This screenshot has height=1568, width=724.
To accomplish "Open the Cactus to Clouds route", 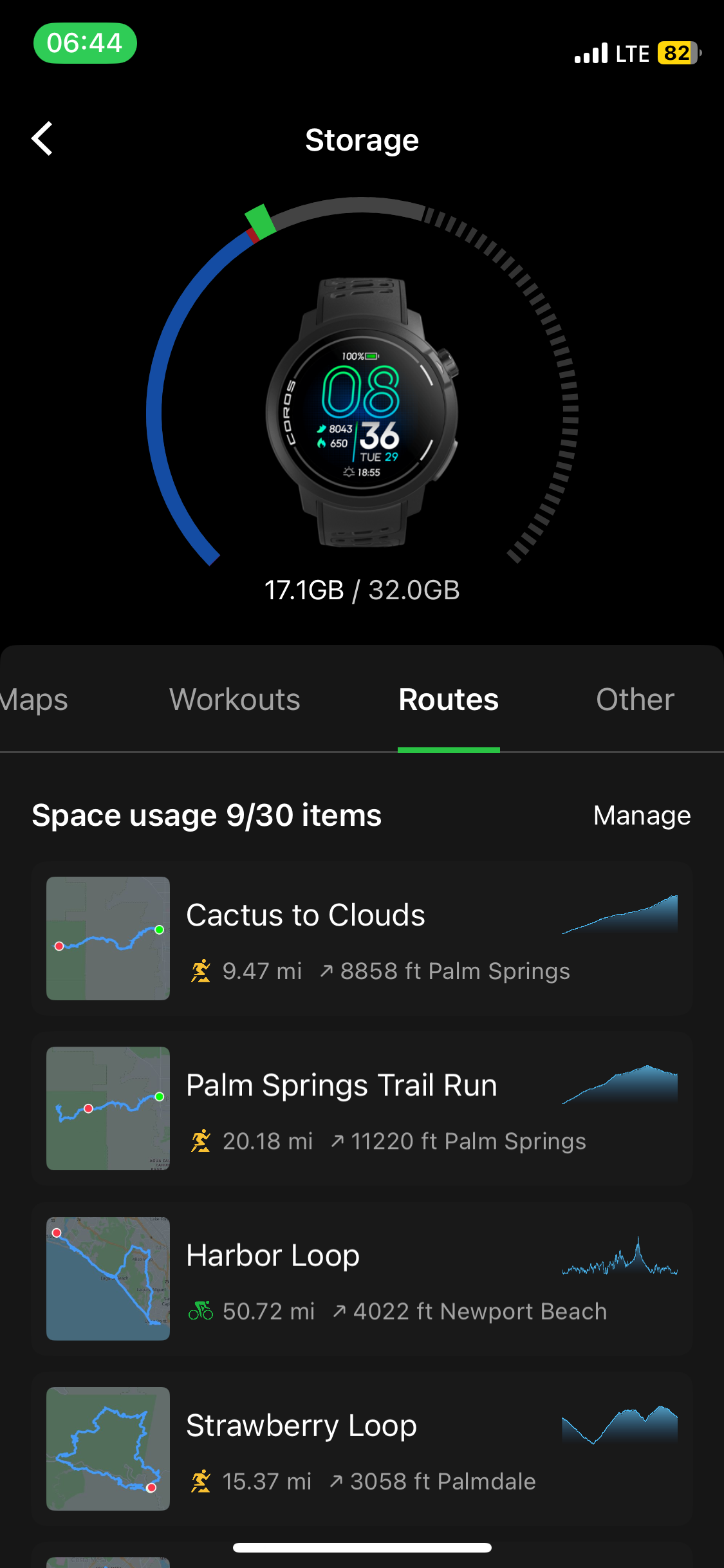I will click(362, 938).
